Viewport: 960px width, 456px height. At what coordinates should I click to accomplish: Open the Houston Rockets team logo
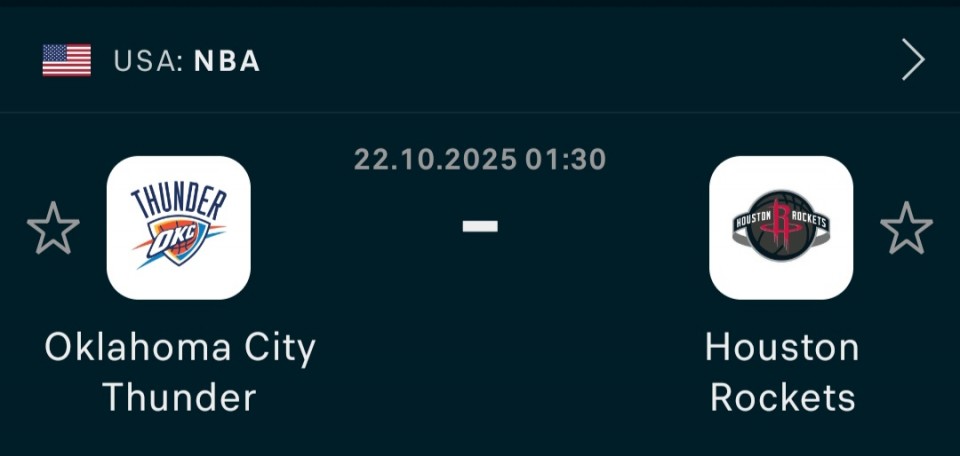pyautogui.click(x=781, y=228)
